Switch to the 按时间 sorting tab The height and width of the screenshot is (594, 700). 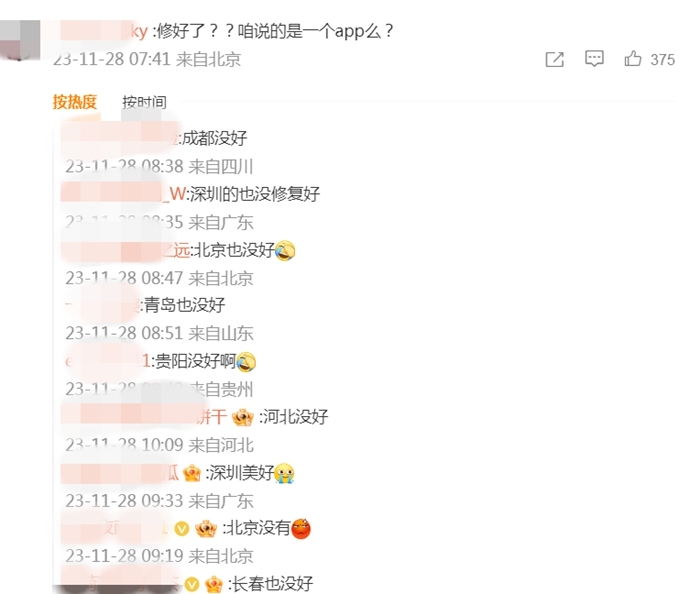[144, 102]
